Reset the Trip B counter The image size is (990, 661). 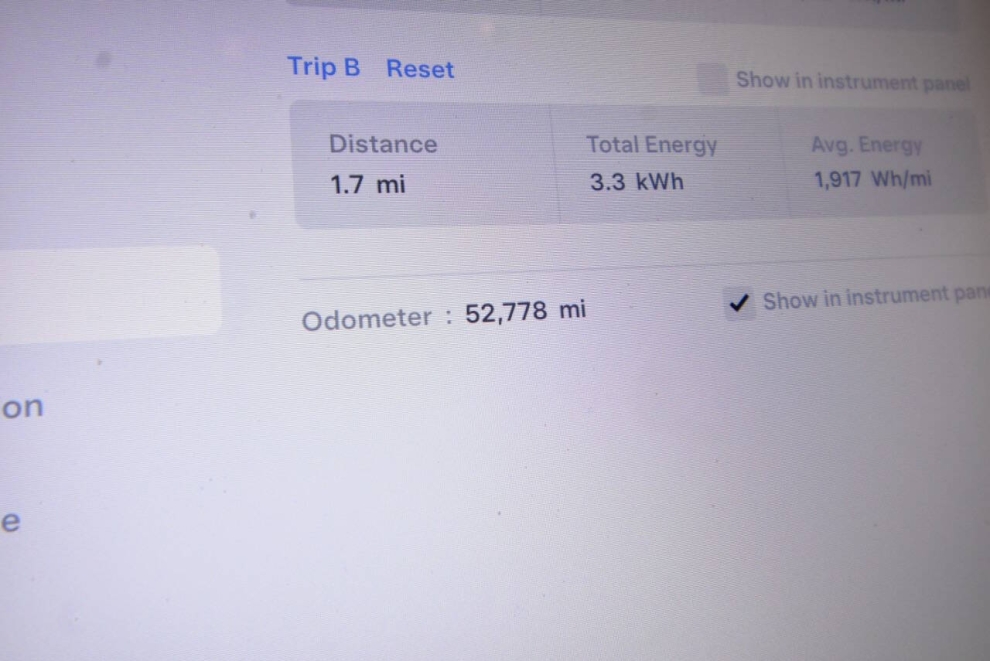pyautogui.click(x=420, y=69)
